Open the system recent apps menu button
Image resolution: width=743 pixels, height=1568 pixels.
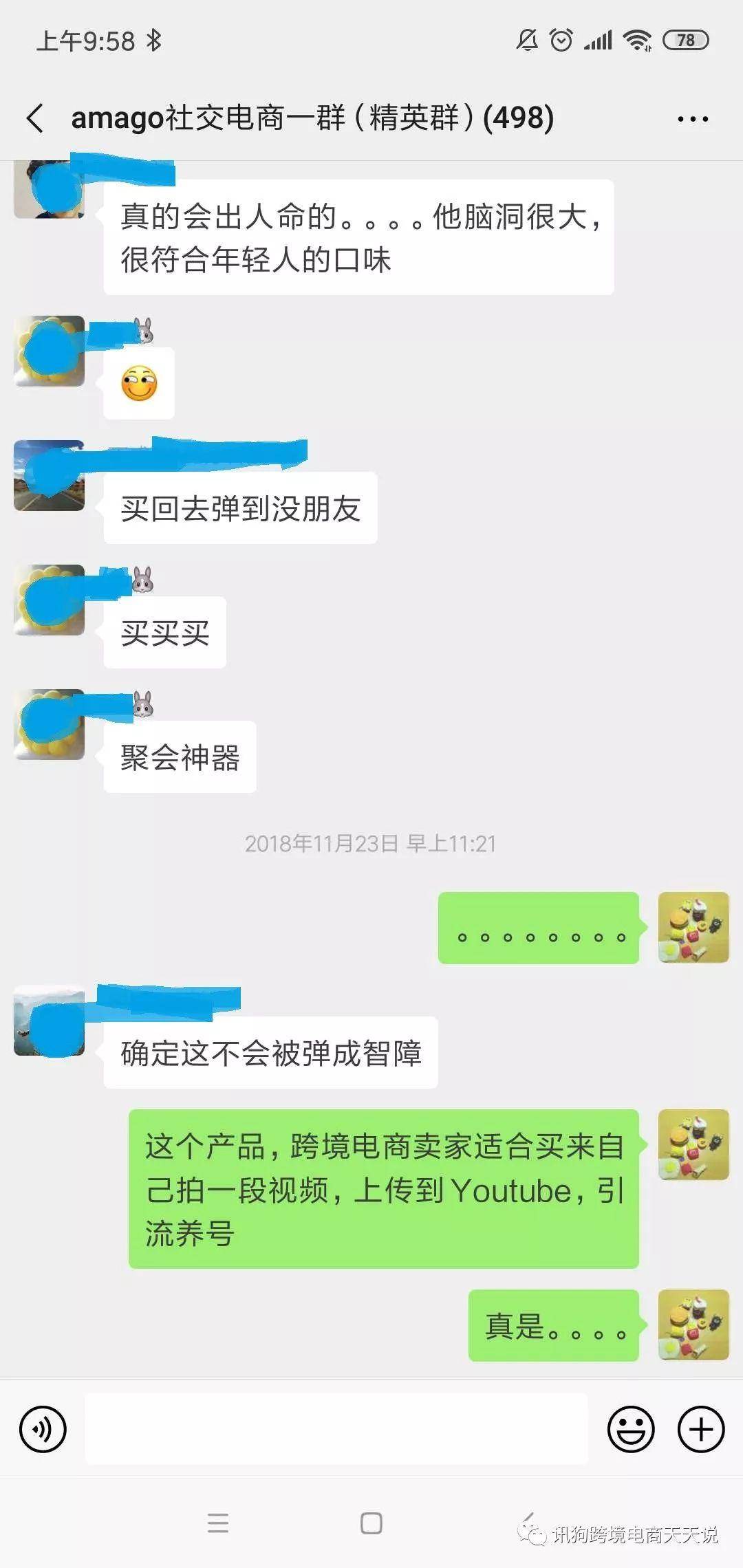[x=218, y=1523]
